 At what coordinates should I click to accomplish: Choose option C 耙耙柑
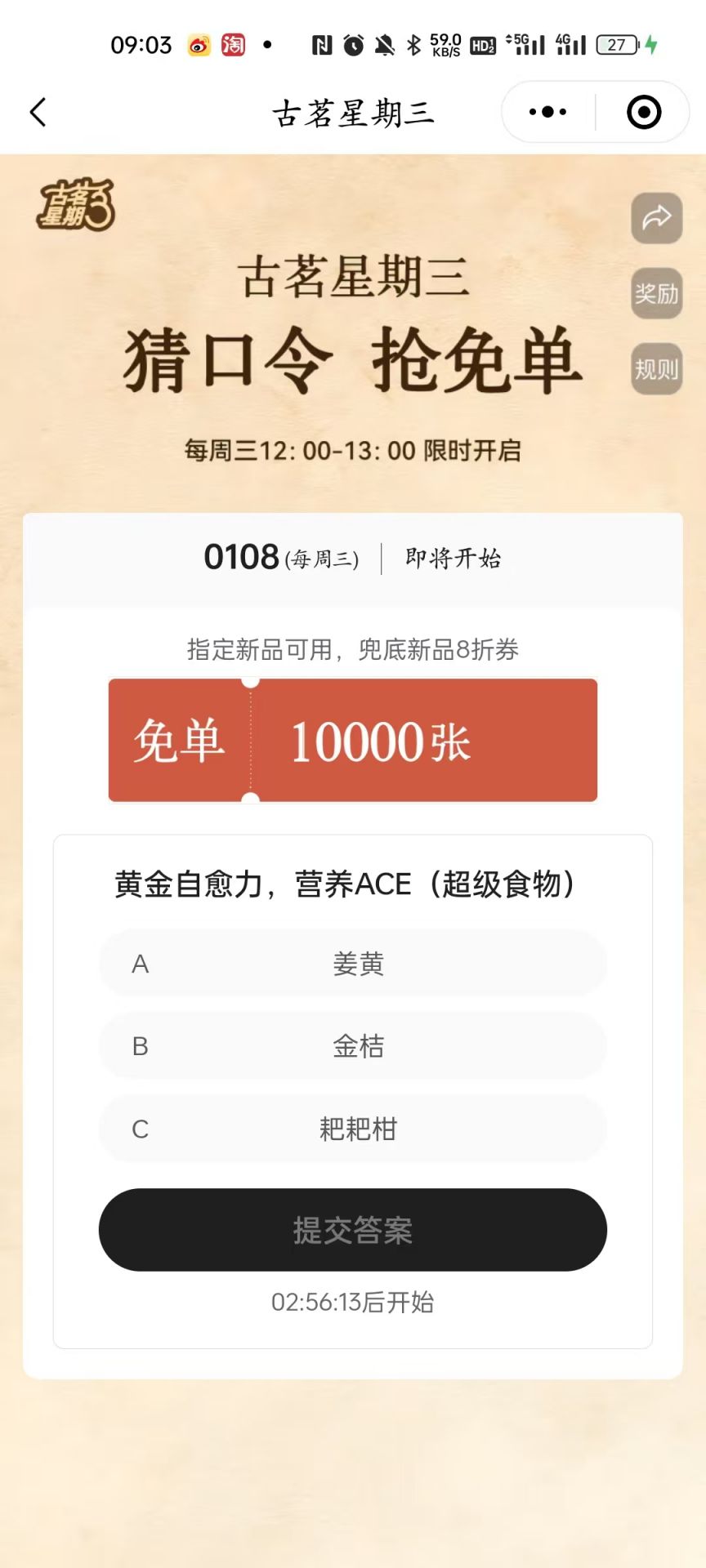[x=352, y=1129]
